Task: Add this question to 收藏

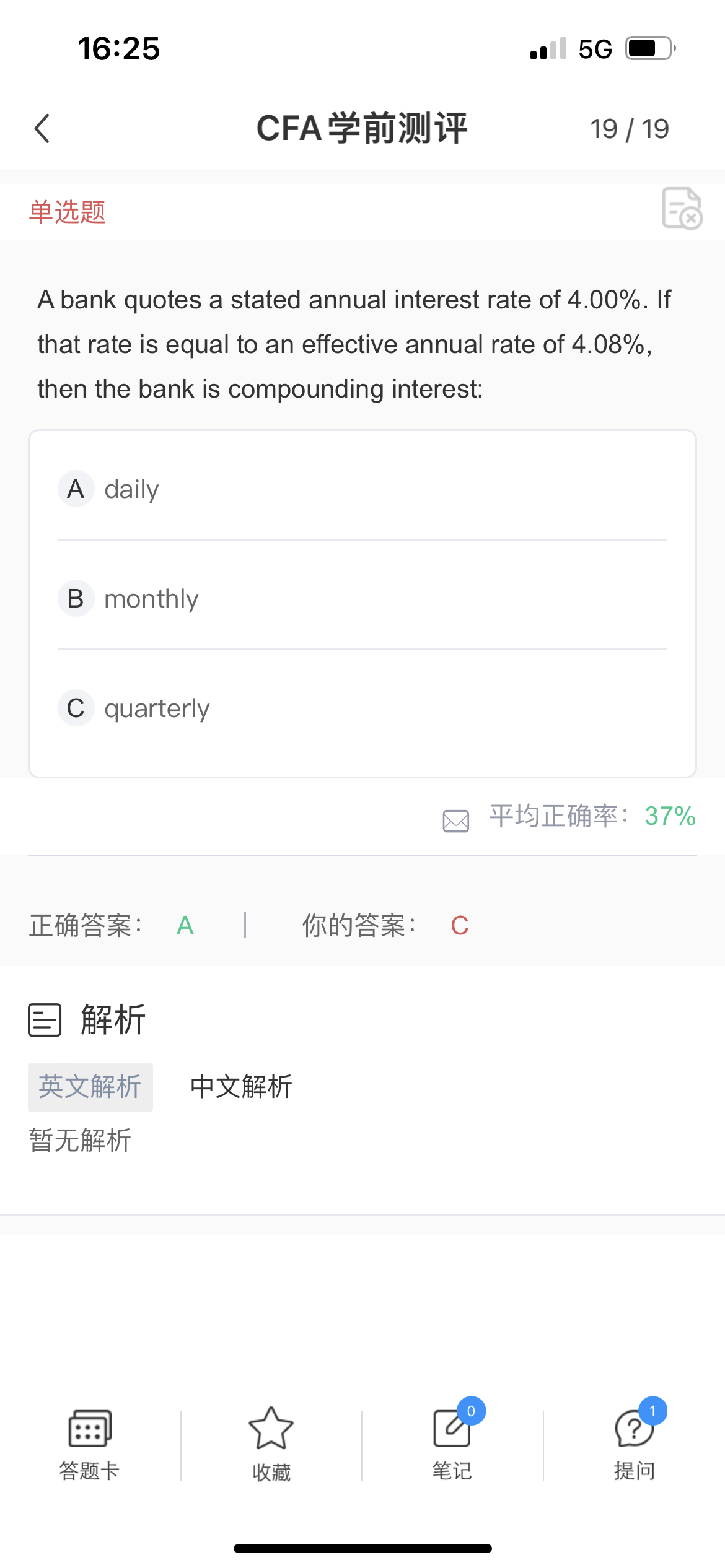Action: 271,1444
